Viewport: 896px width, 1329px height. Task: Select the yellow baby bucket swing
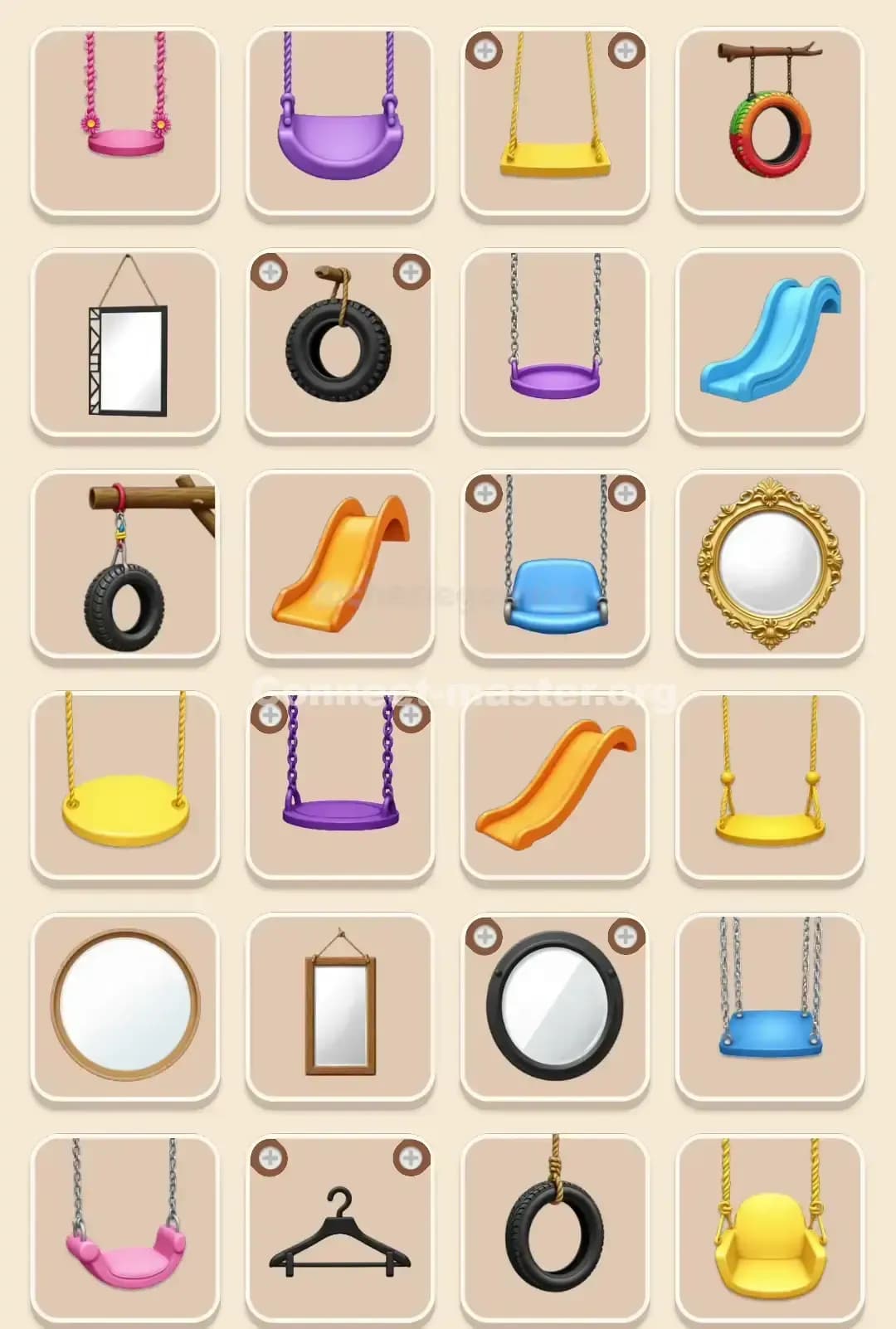coord(772,1228)
